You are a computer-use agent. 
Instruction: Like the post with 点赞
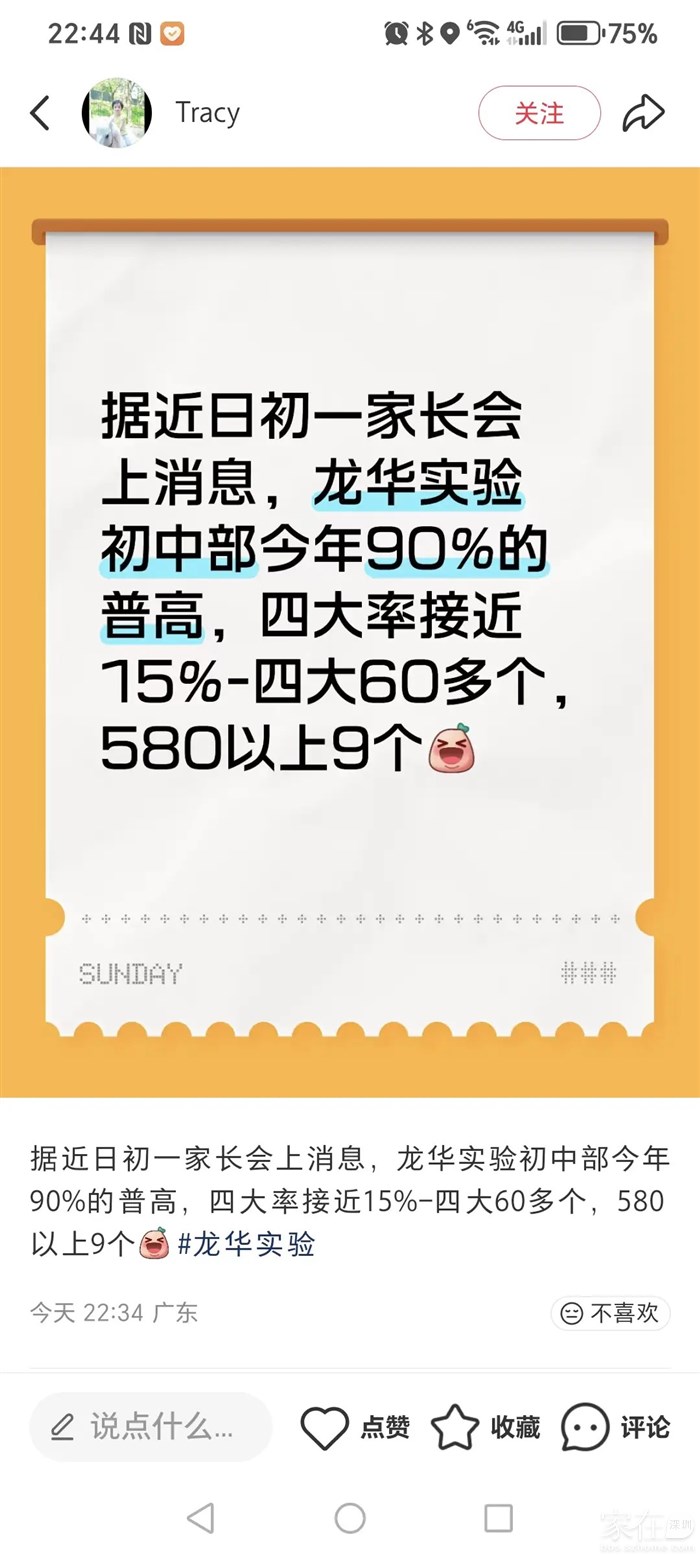tap(356, 1427)
